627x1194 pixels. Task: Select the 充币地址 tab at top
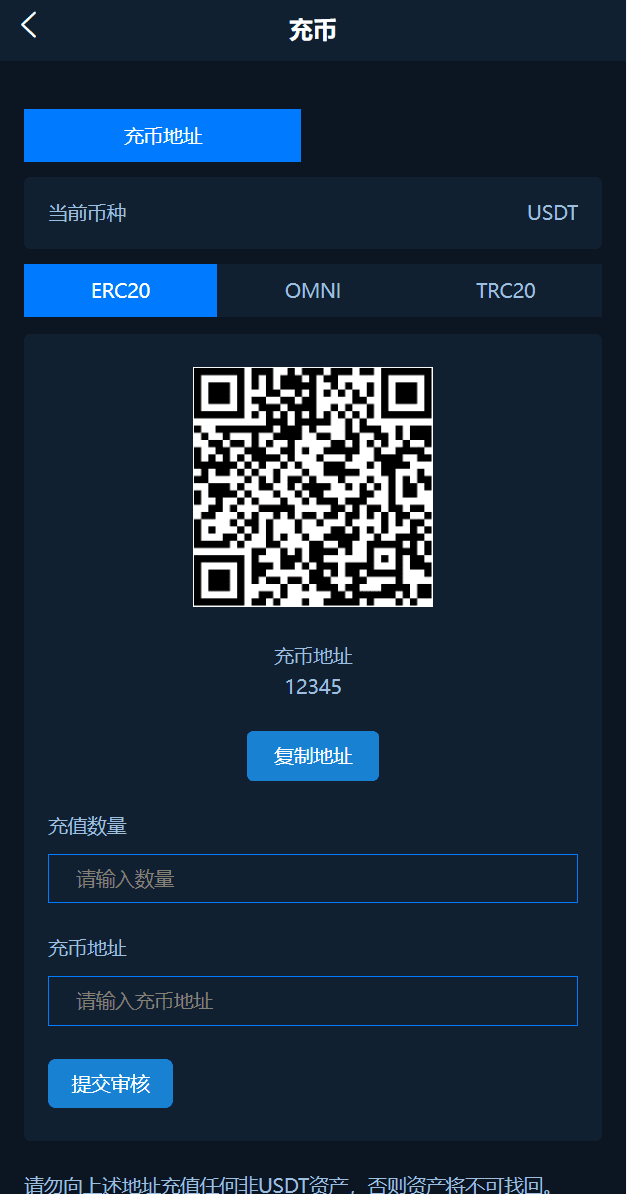[162, 136]
